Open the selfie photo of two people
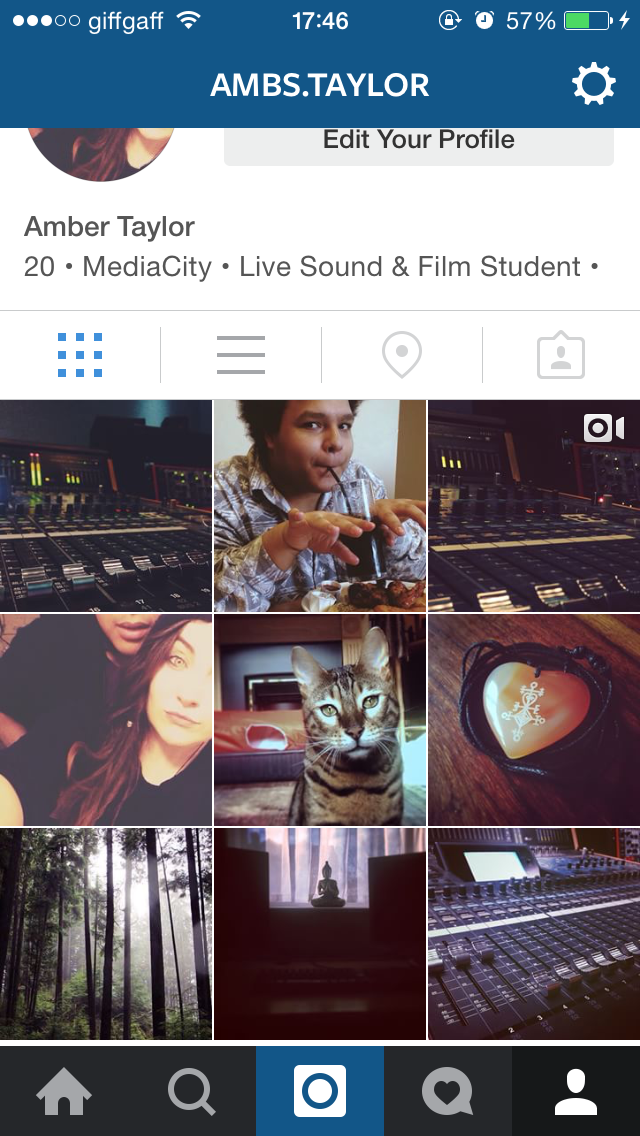The height and width of the screenshot is (1136, 640). pos(106,720)
